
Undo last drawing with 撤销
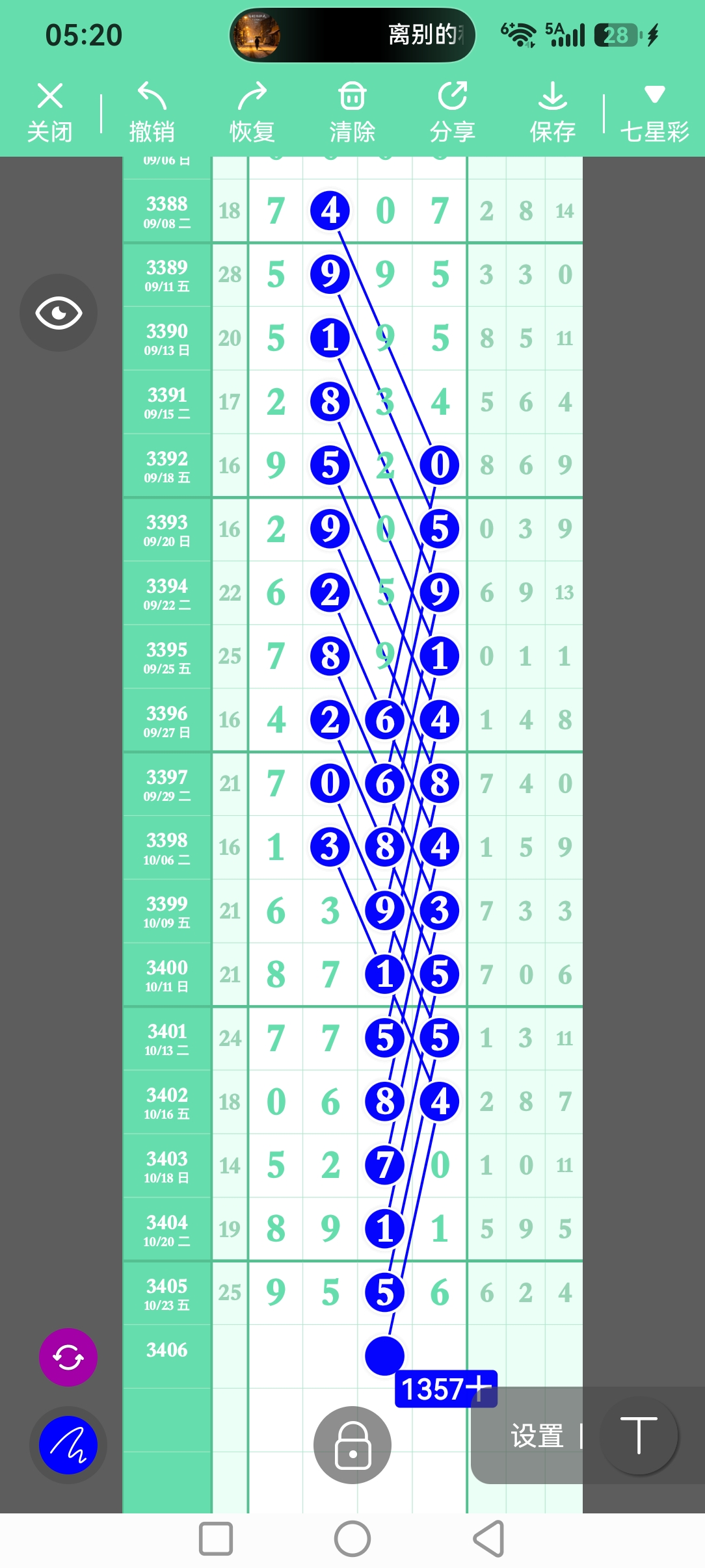click(152, 112)
